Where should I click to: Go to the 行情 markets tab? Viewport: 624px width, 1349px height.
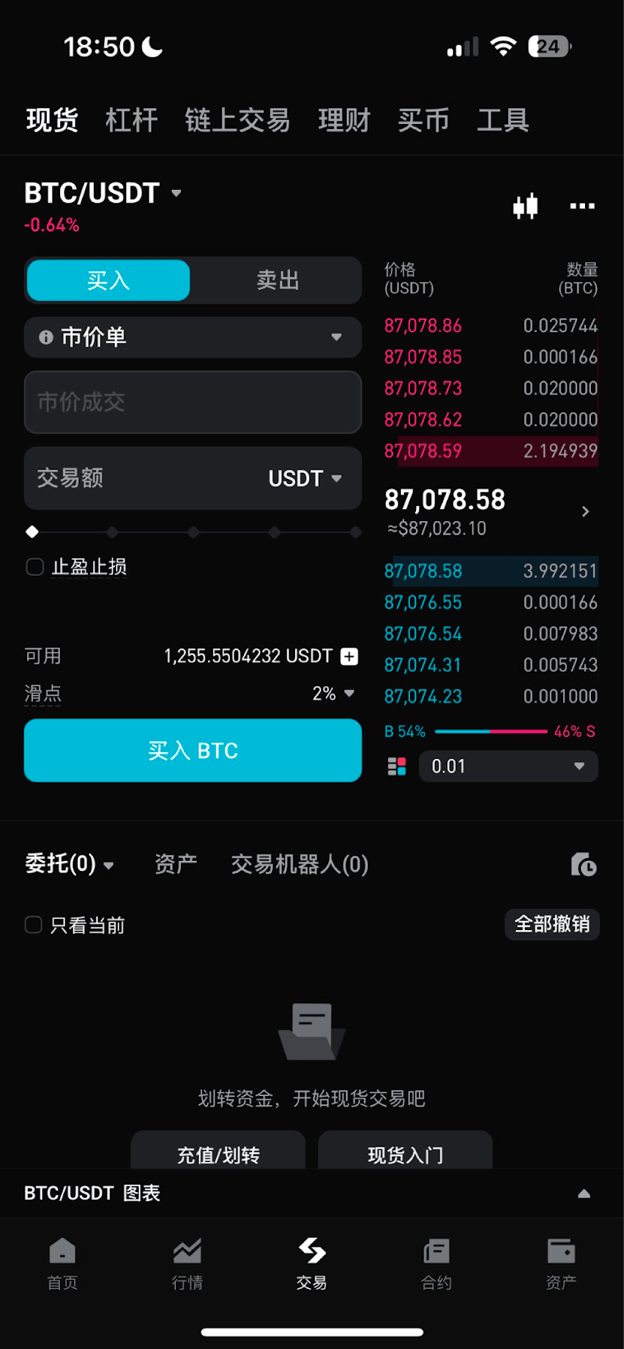pos(187,1264)
